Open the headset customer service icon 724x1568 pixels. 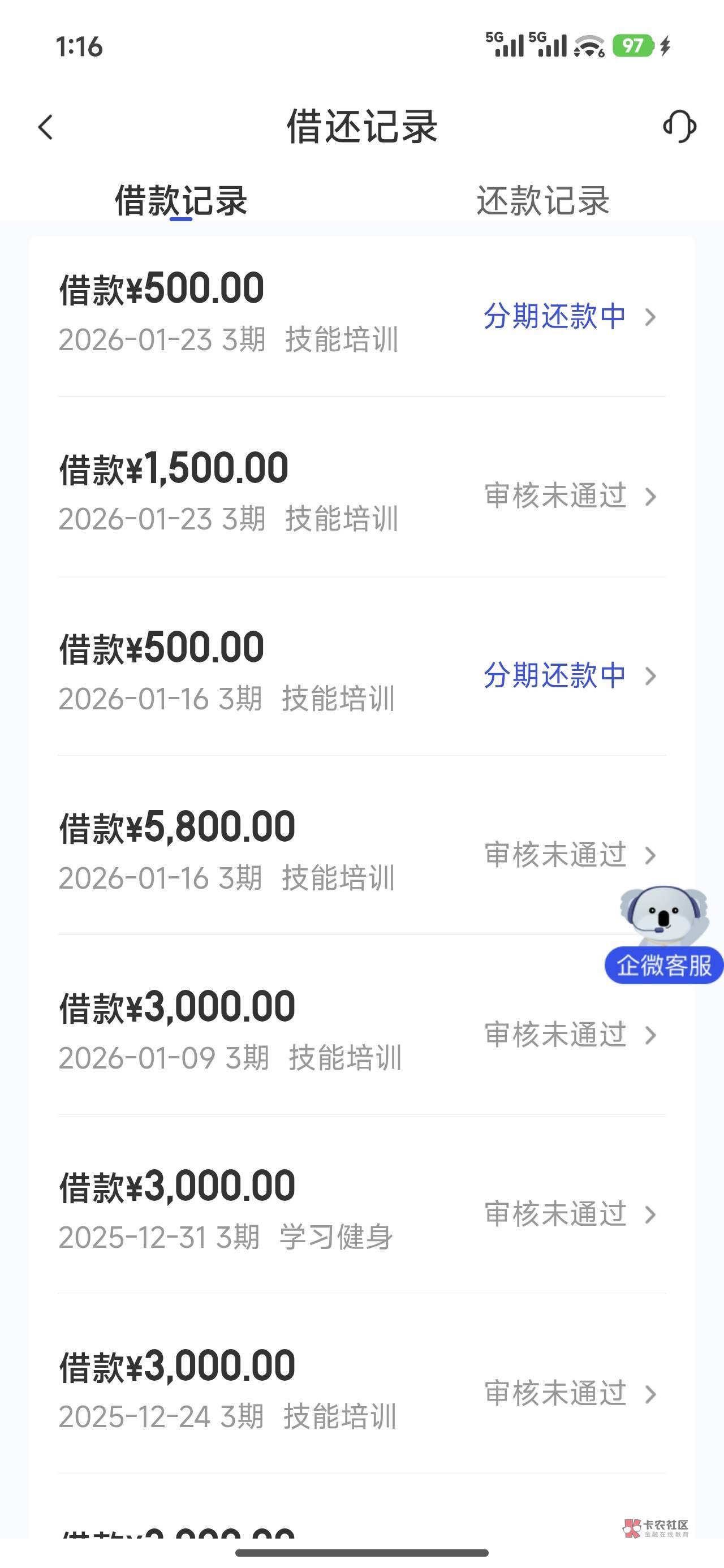(679, 127)
